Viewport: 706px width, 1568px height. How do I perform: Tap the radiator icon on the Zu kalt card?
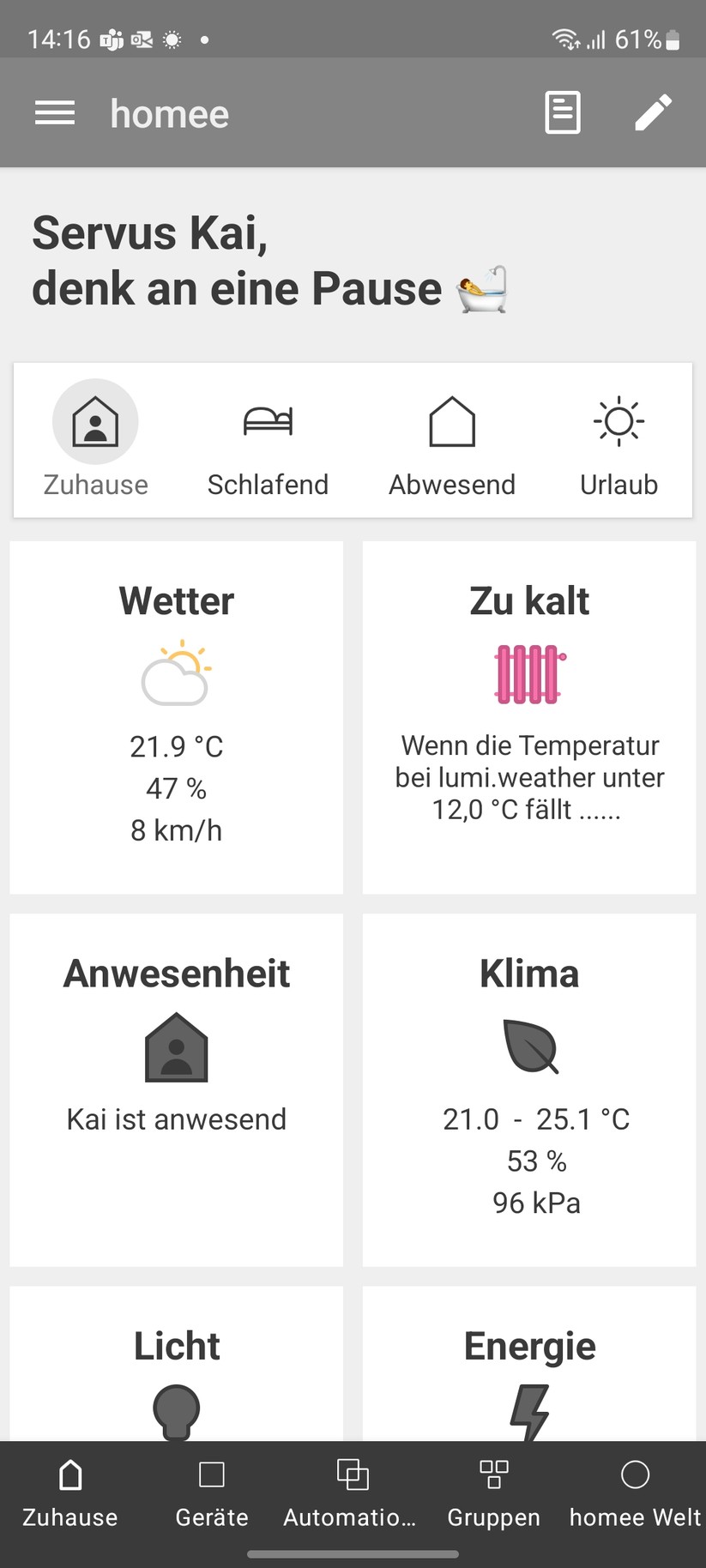(x=528, y=674)
